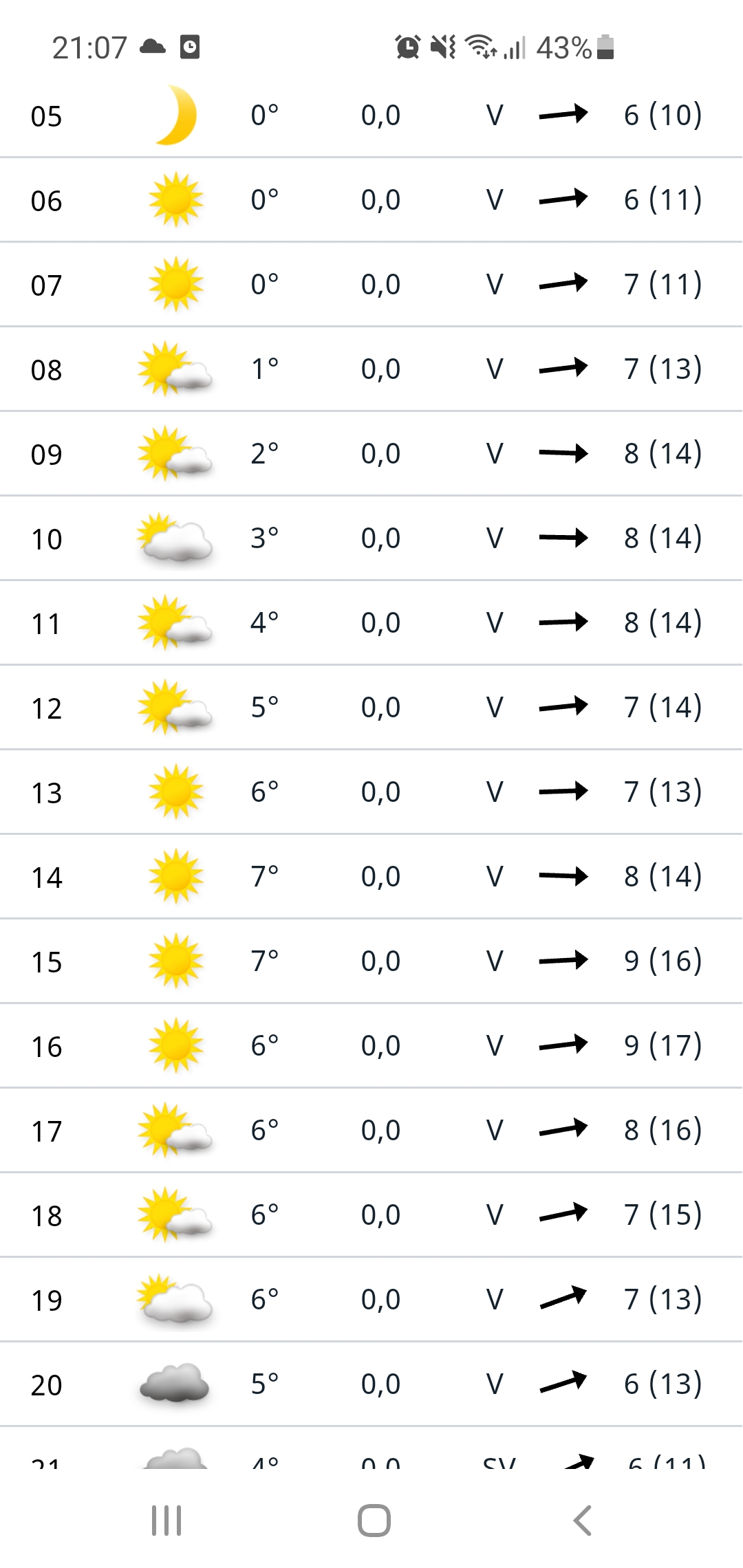Tap the home button in the navigation bar
The height and width of the screenshot is (1568, 743).
[374, 1520]
